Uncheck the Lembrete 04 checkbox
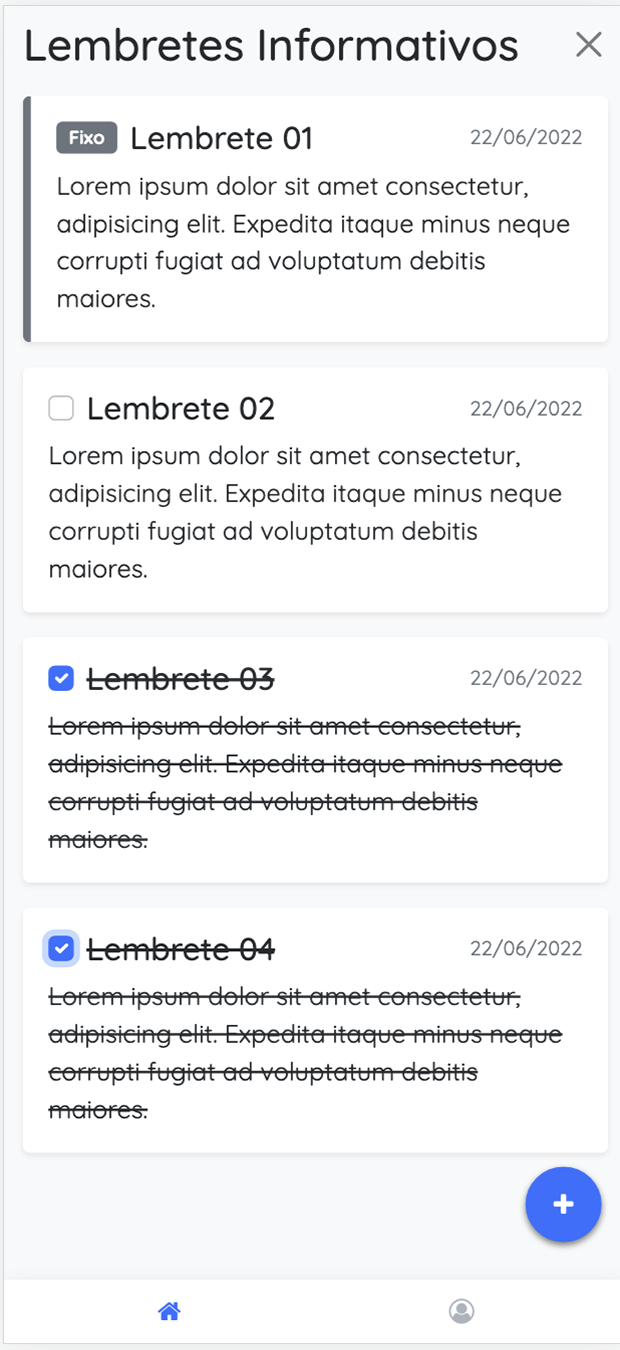This screenshot has height=1350, width=620. (61, 948)
